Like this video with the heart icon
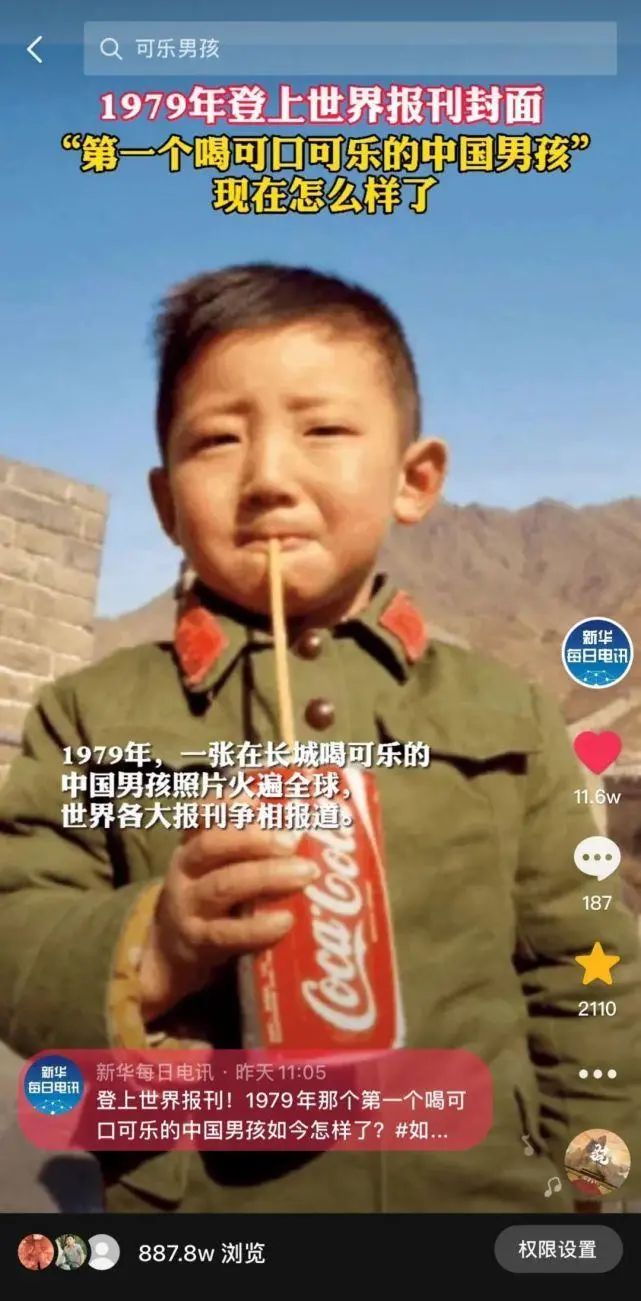The height and width of the screenshot is (1301, 641). click(598, 753)
